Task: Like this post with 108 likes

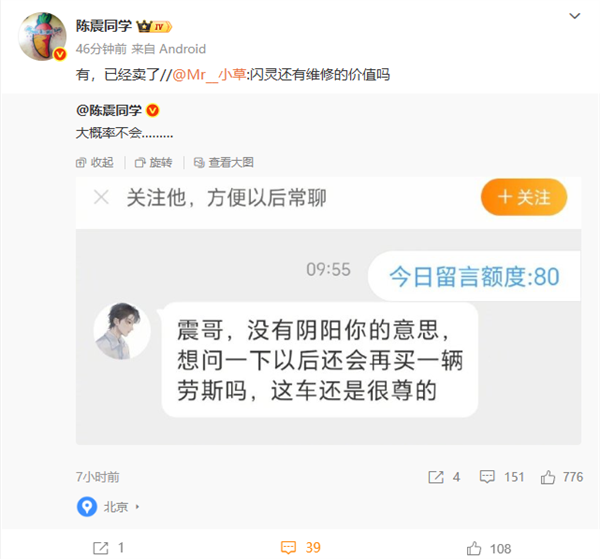Action: [x=490, y=547]
